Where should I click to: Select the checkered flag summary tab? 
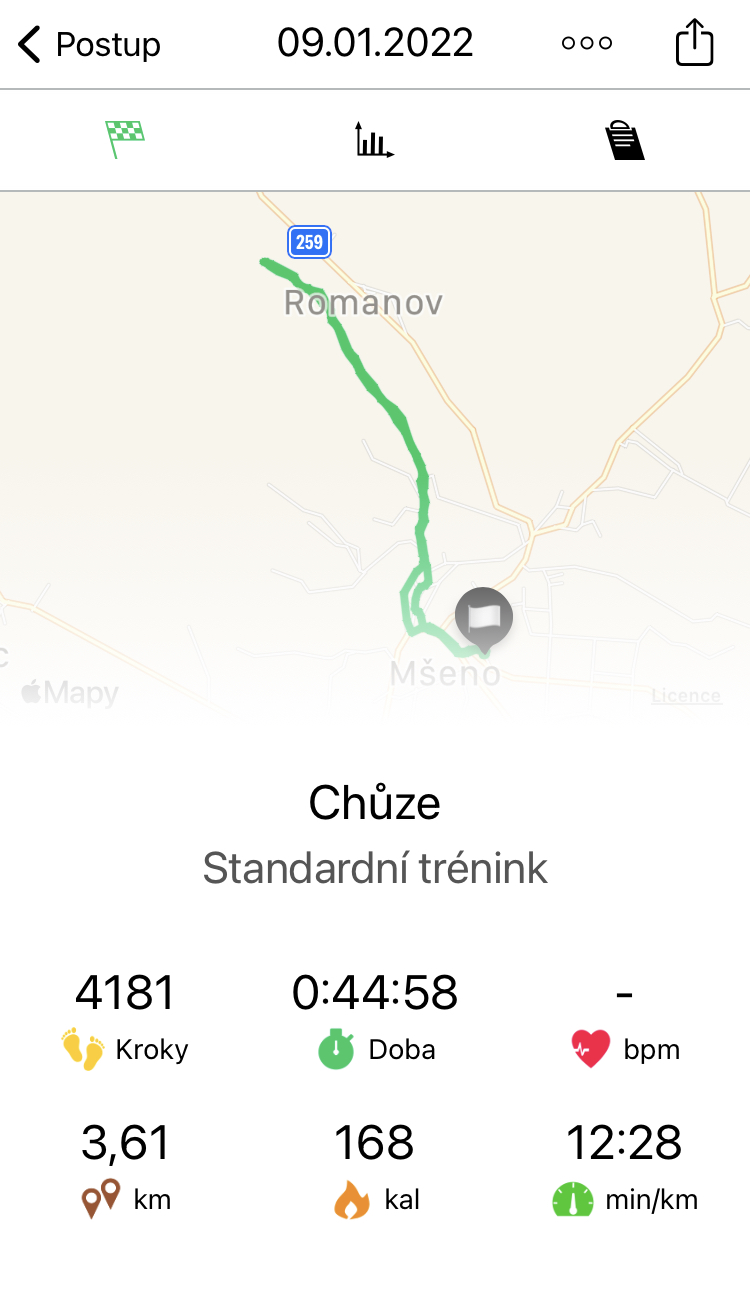click(x=125, y=140)
